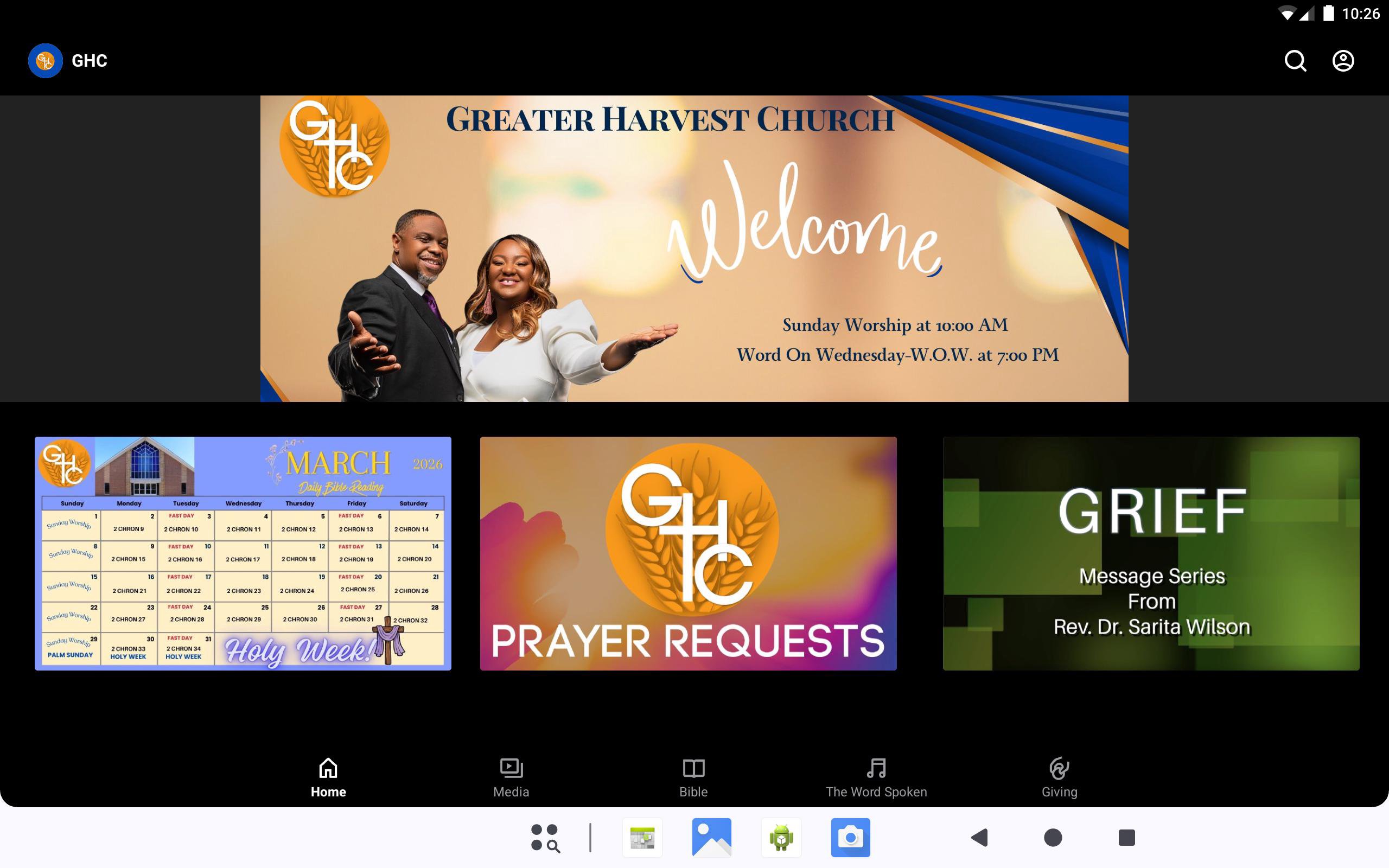Switch to the Bible tab

693,777
